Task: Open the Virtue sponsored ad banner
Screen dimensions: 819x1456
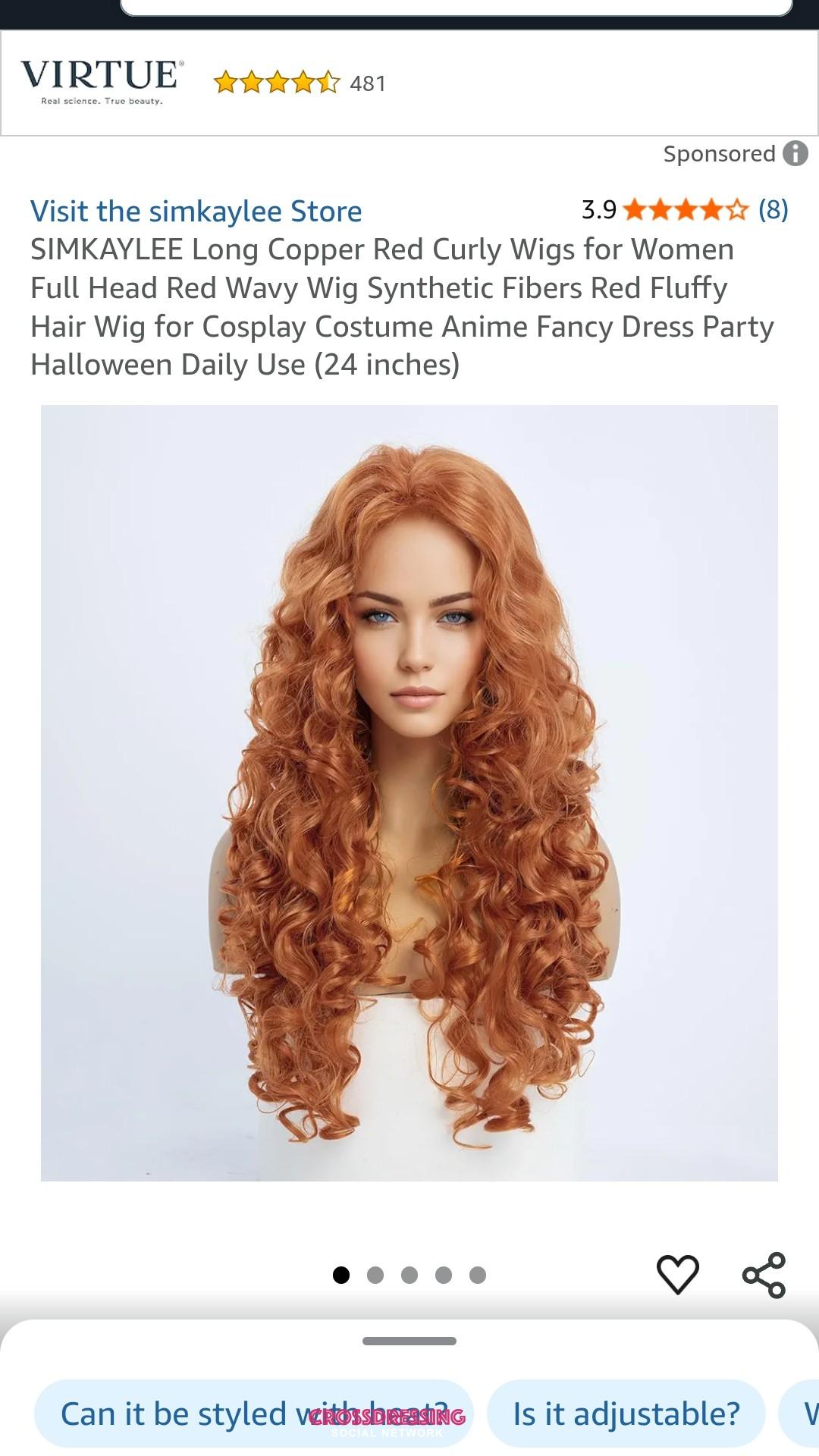Action: click(409, 83)
